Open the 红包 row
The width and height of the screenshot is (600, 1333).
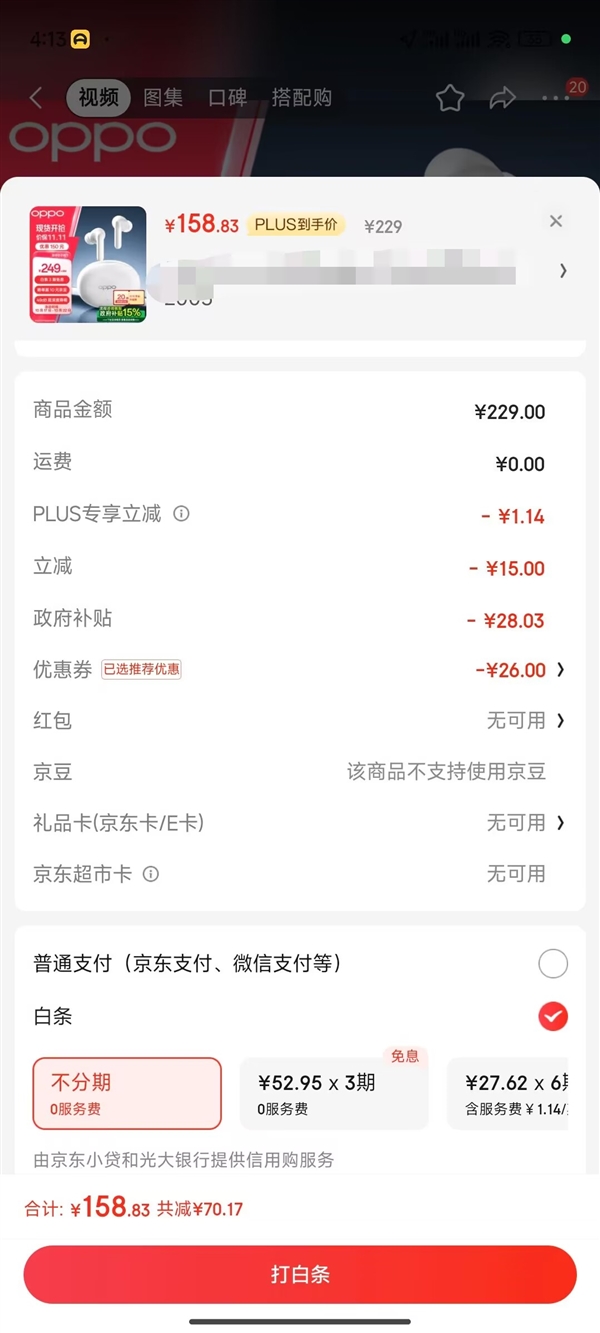[560, 720]
